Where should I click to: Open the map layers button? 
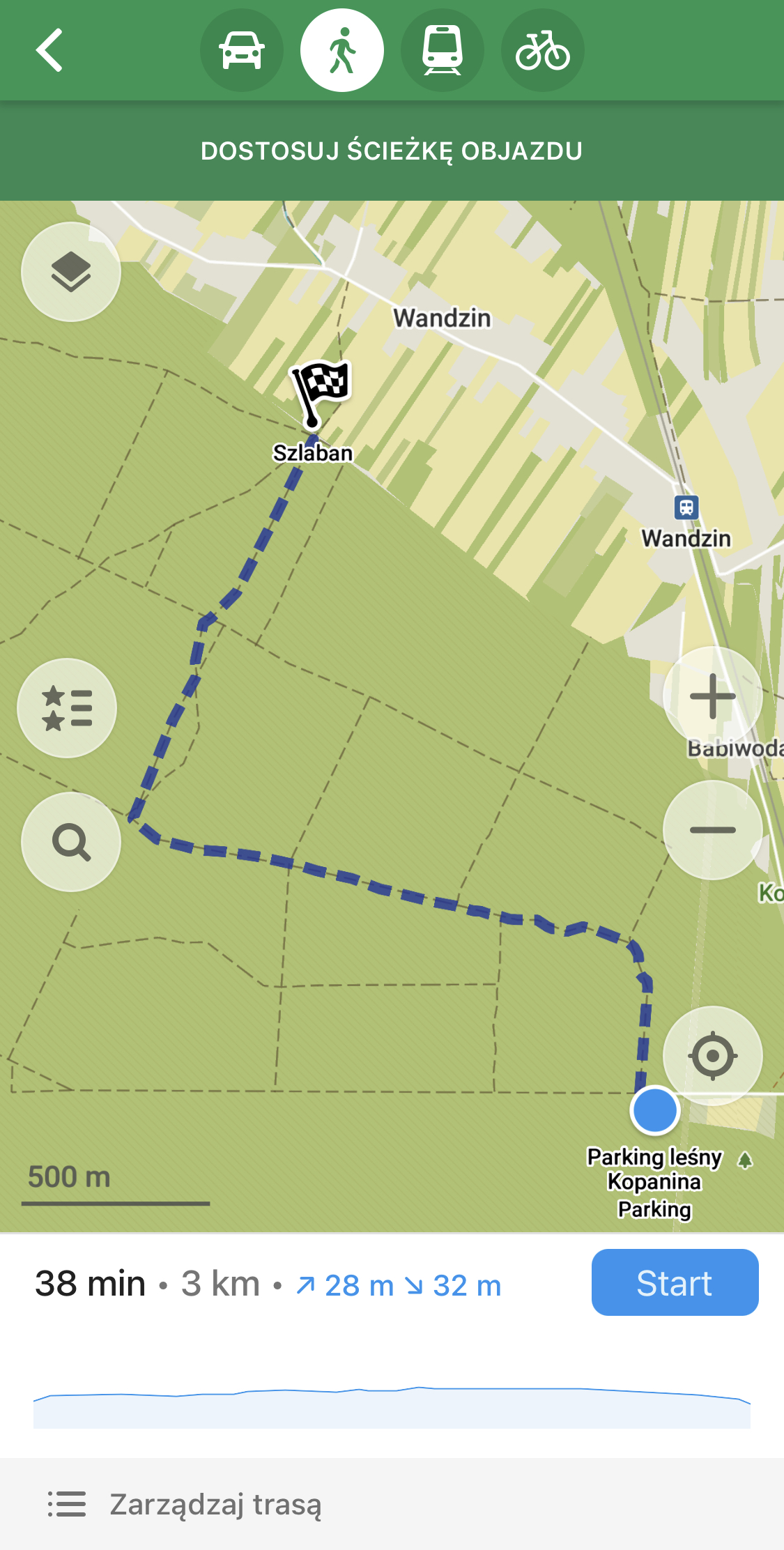click(x=71, y=272)
